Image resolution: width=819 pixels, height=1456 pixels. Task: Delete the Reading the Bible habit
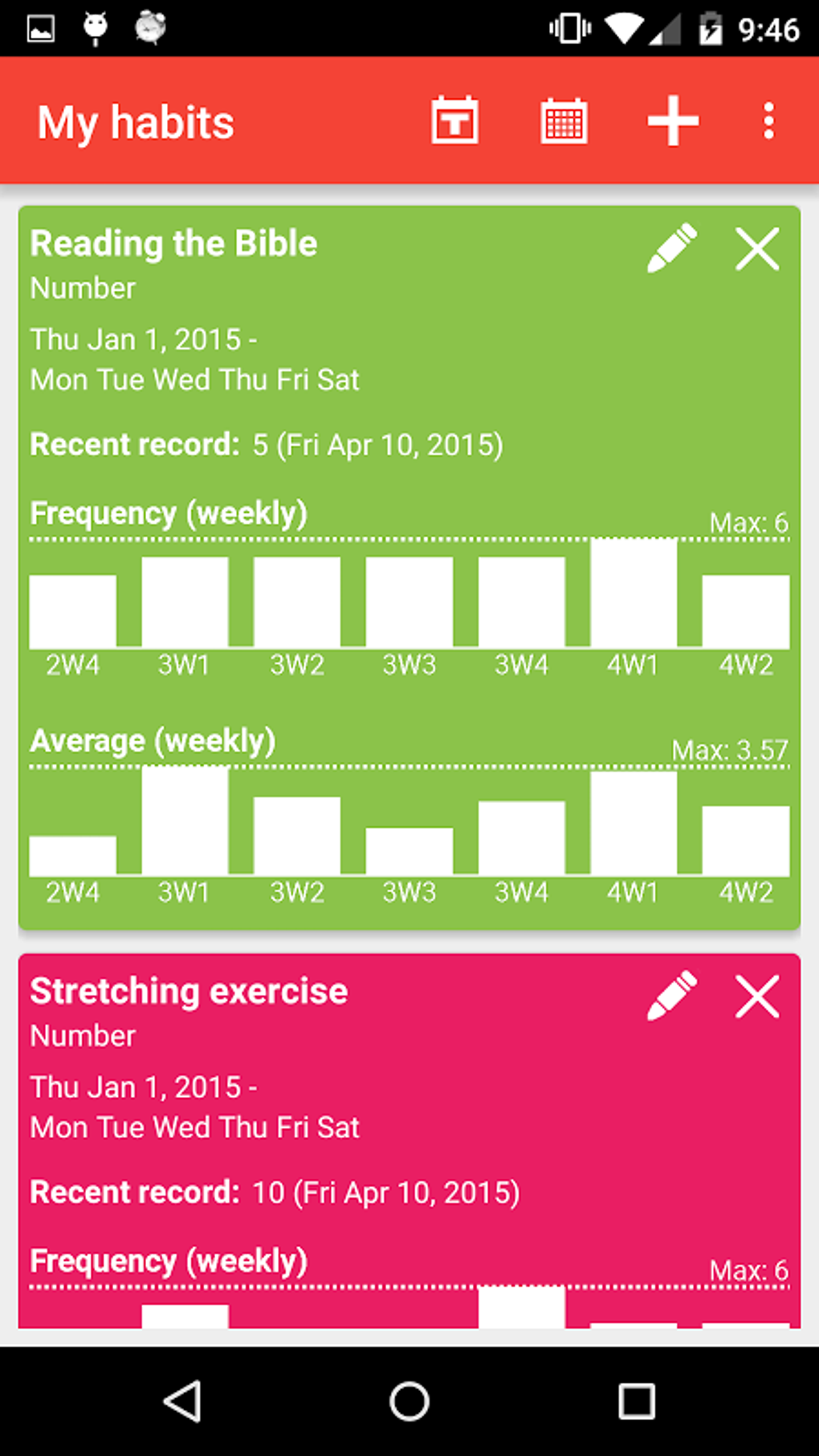757,248
